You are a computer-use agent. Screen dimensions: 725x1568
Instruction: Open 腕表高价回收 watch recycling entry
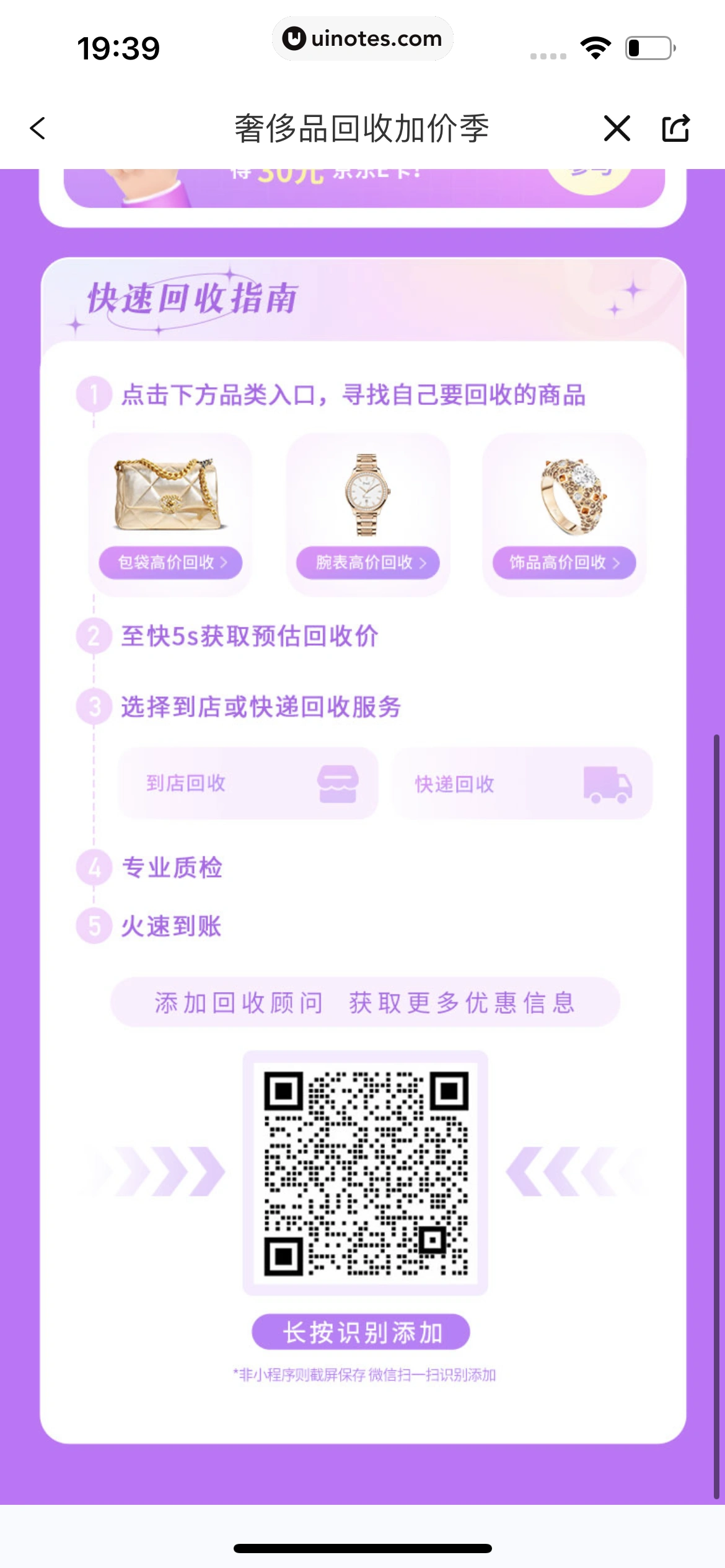pyautogui.click(x=367, y=562)
